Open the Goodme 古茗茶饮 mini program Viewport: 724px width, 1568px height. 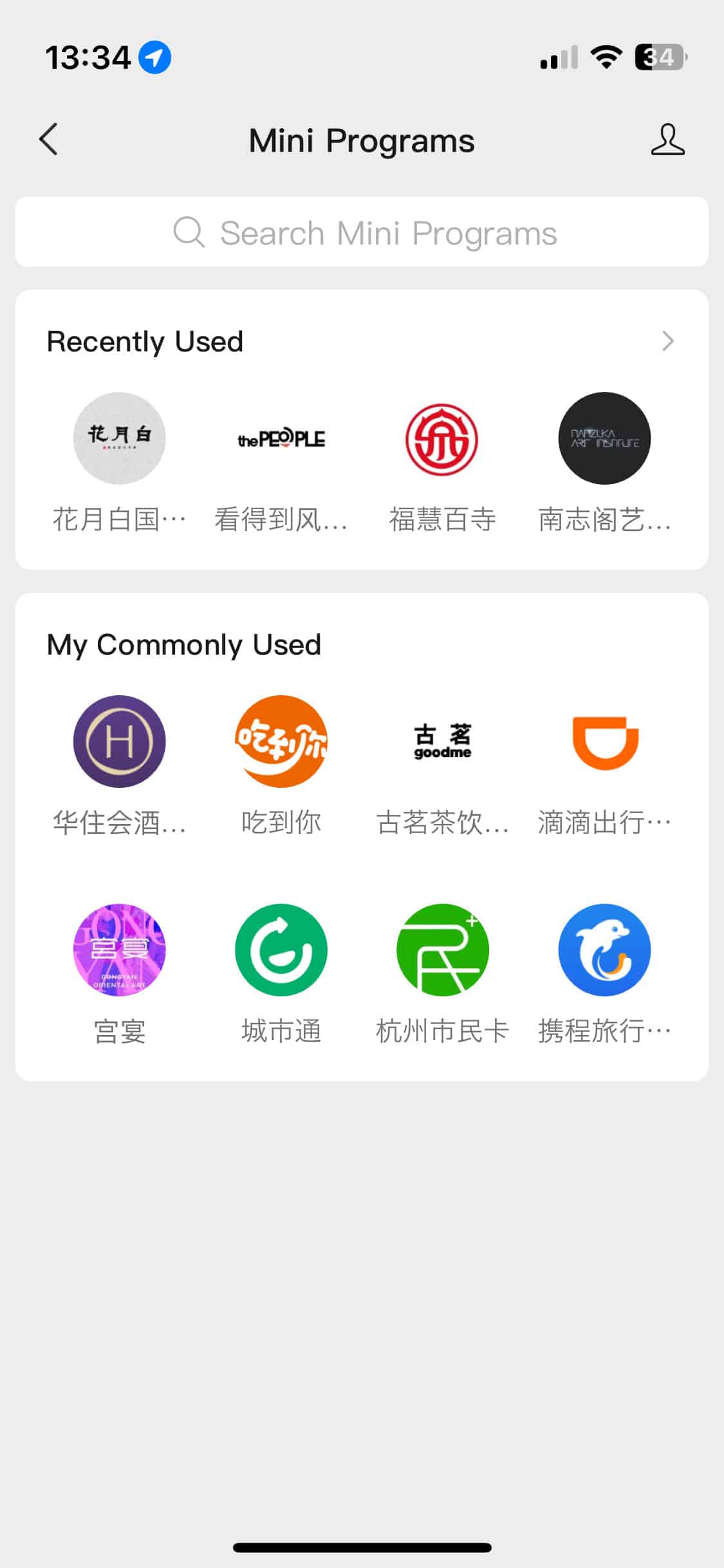pos(442,742)
